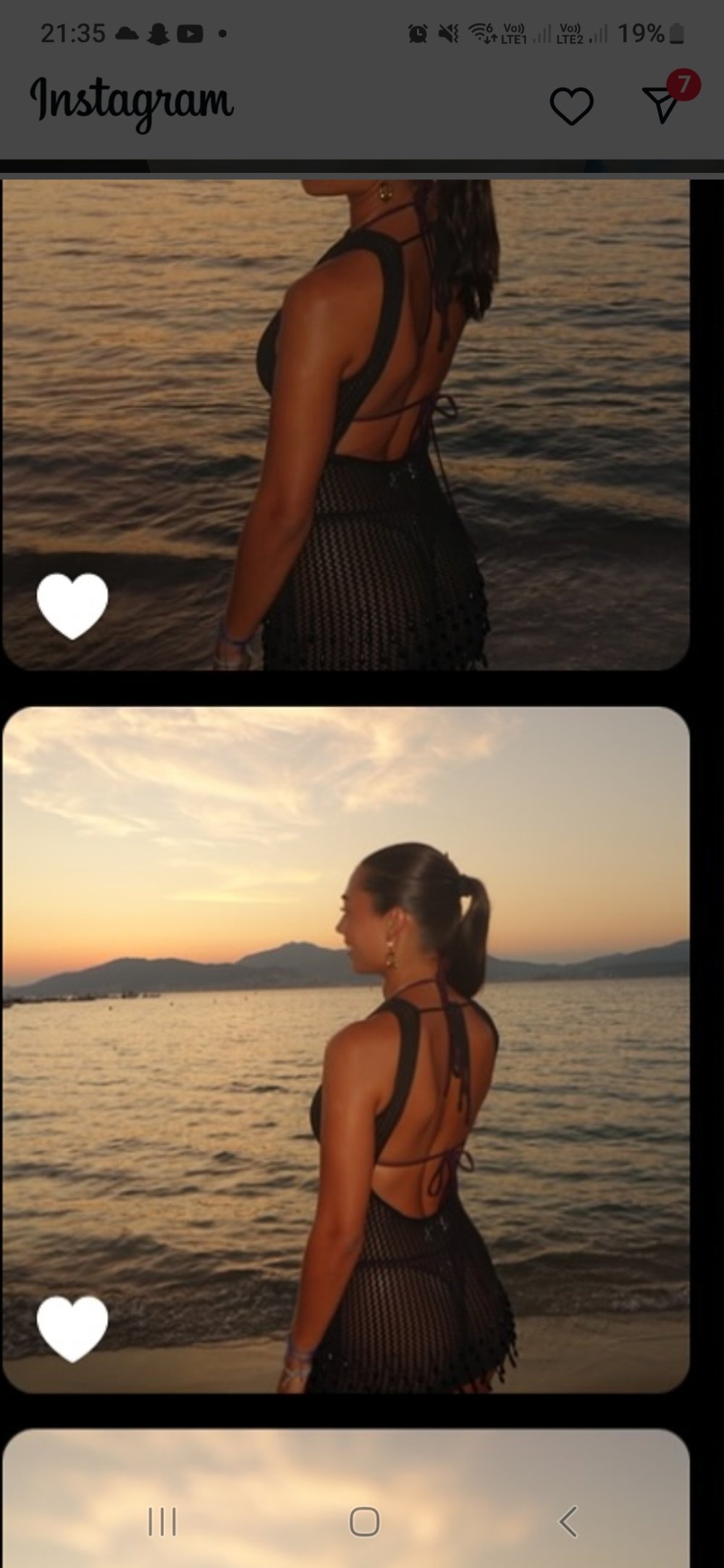
Task: Open direct messages with 7 unread
Action: click(661, 104)
